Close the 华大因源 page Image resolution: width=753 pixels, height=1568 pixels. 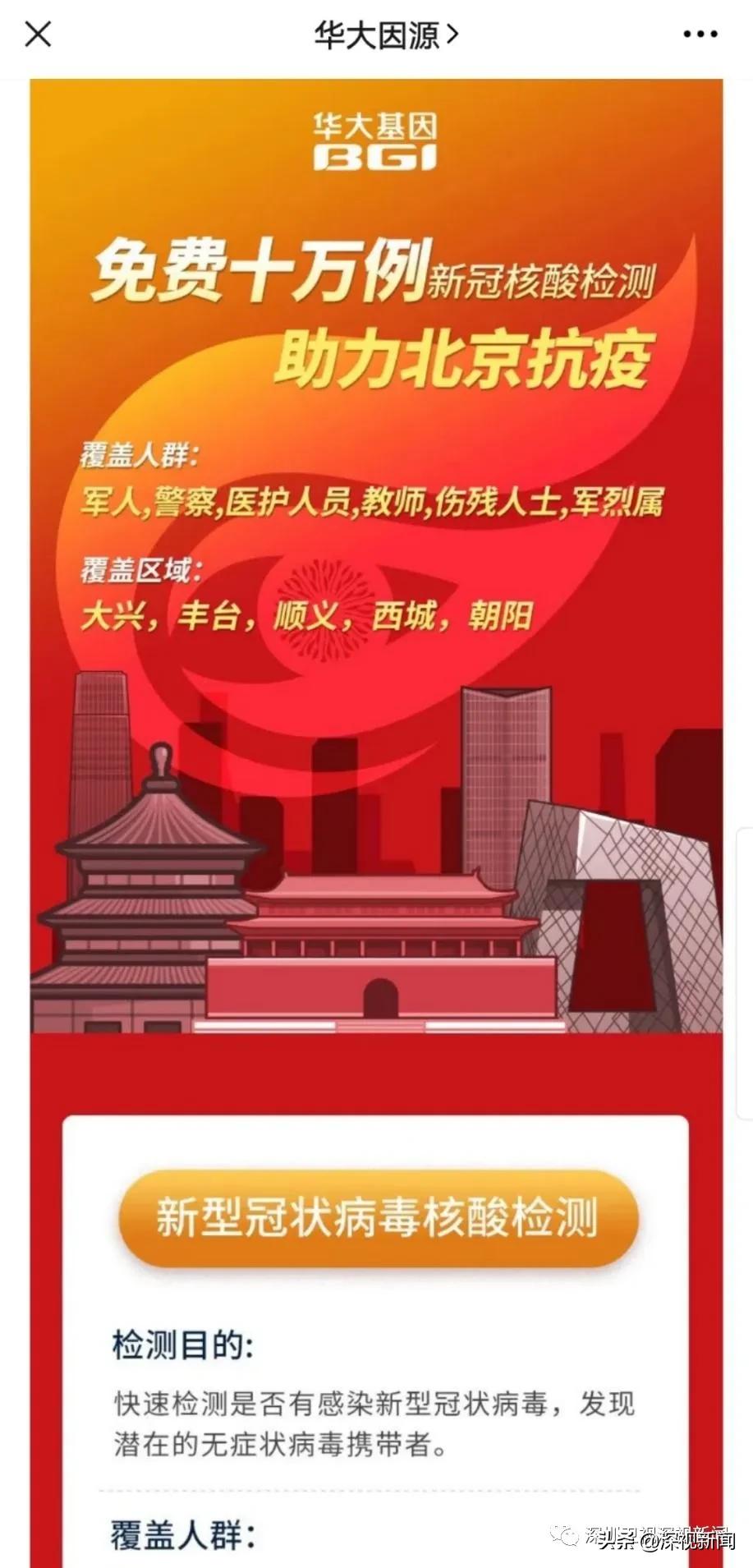click(38, 34)
